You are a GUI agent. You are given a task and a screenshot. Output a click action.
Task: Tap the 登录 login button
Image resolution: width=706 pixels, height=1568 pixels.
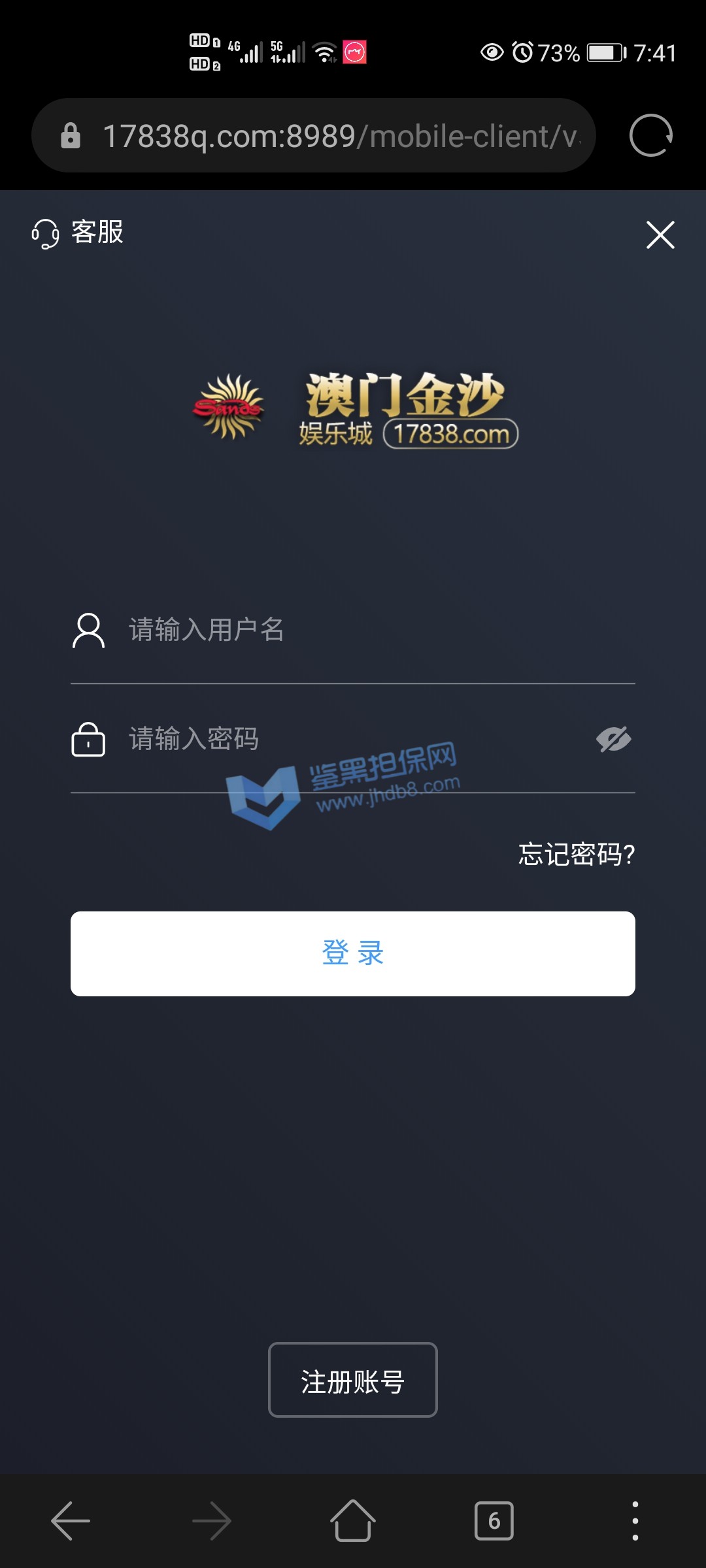point(353,953)
